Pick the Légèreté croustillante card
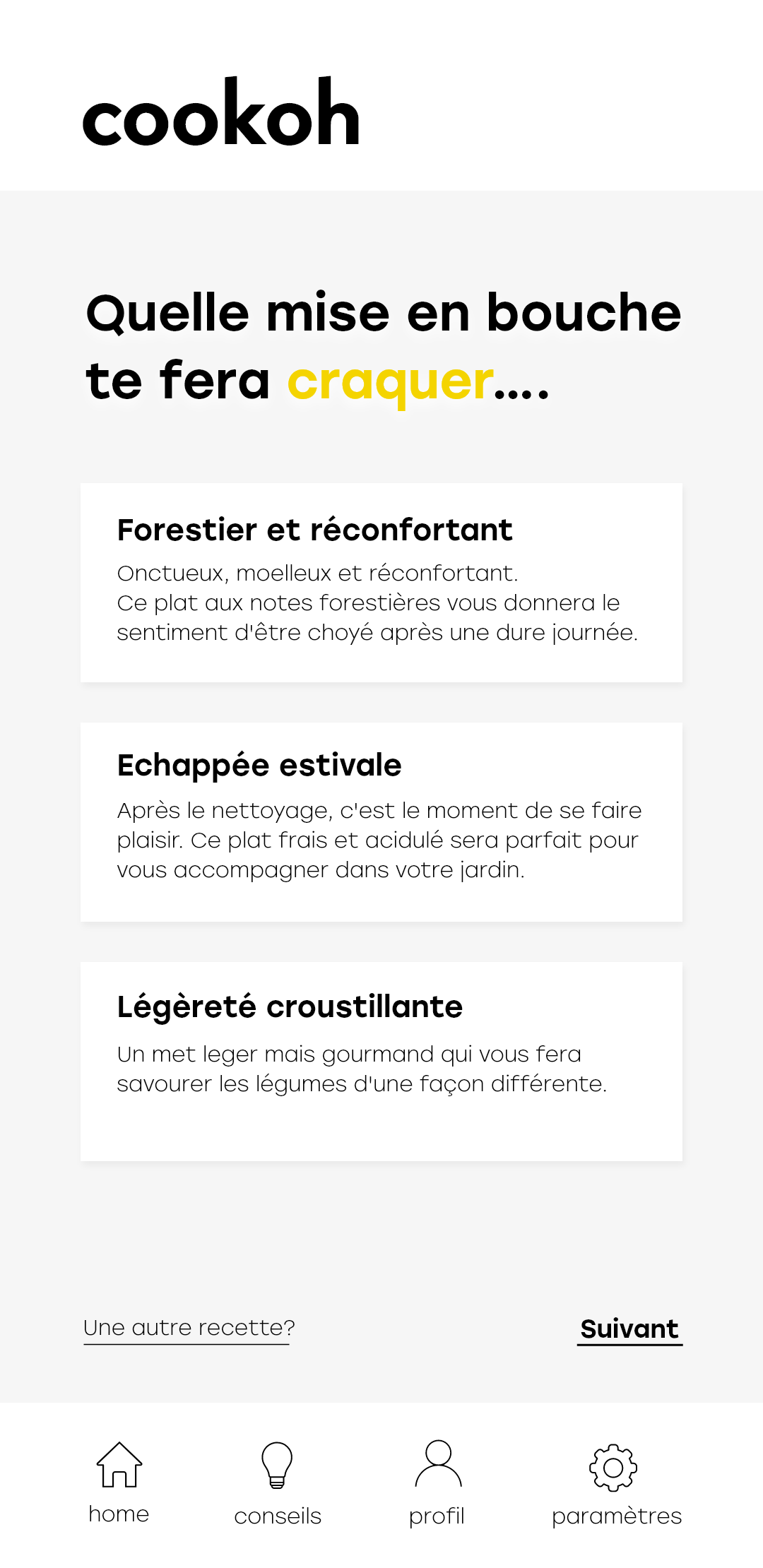Viewport: 763px width, 1568px height. tap(381, 1061)
